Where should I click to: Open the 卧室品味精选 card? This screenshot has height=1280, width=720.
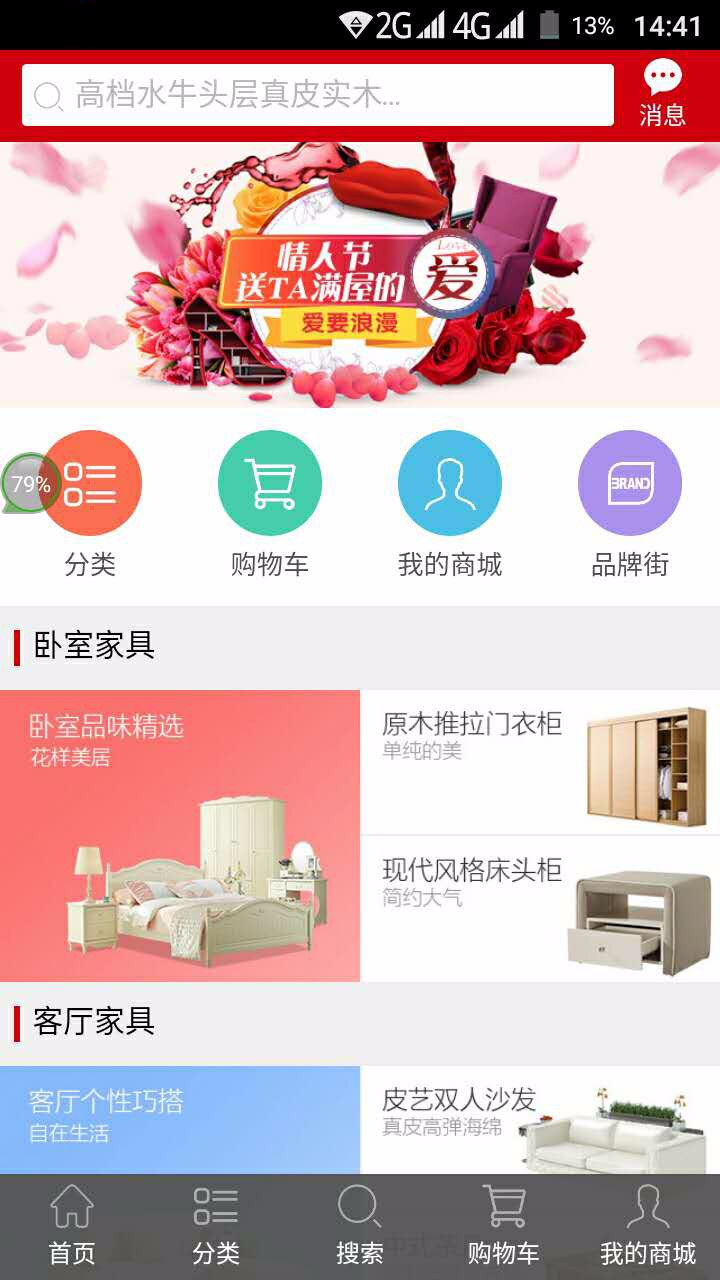coord(180,836)
